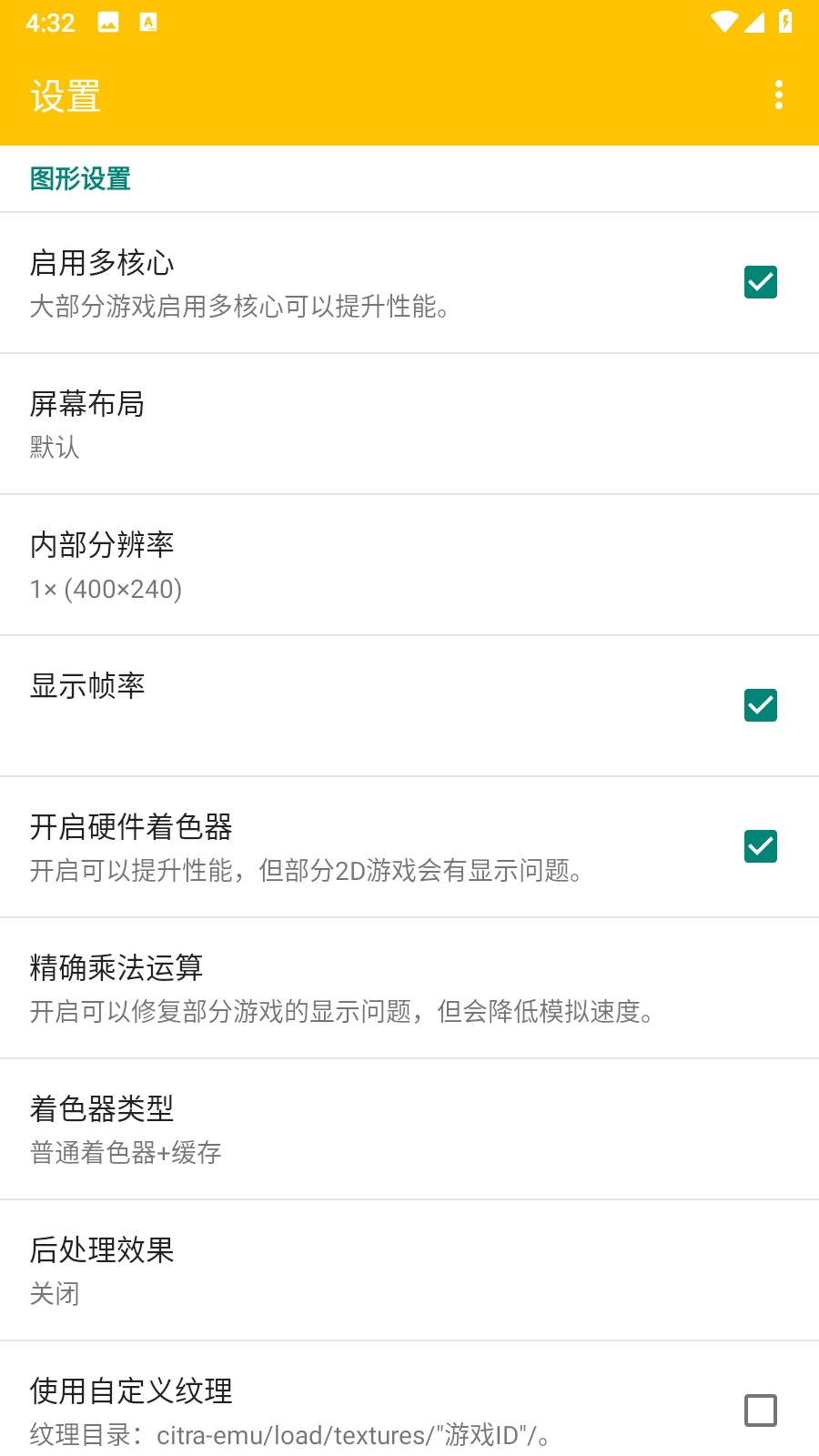The image size is (819, 1456).
Task: Enable 使用自定义纹理 (custom textures)
Action: [x=761, y=1410]
